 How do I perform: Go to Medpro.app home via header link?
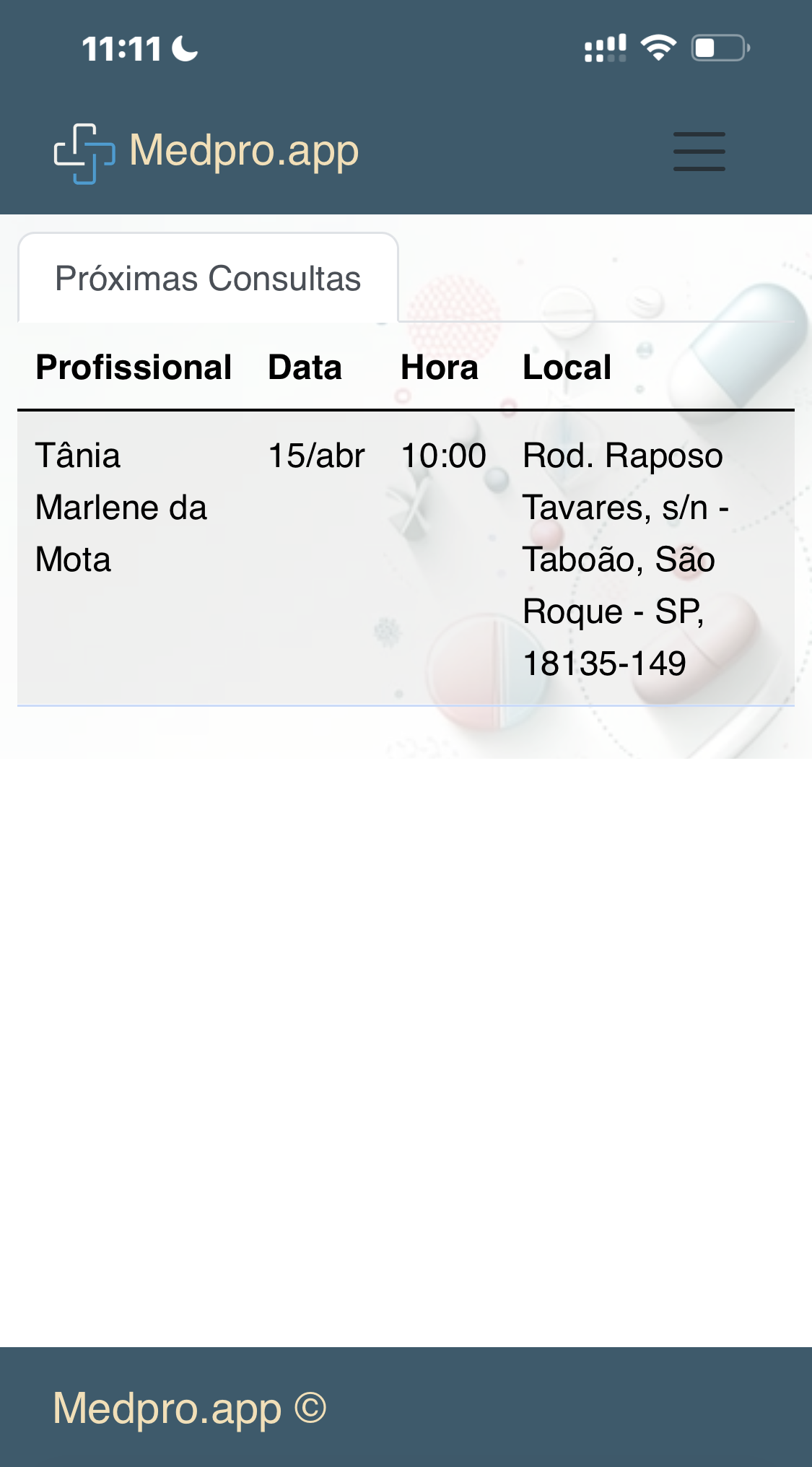click(206, 152)
